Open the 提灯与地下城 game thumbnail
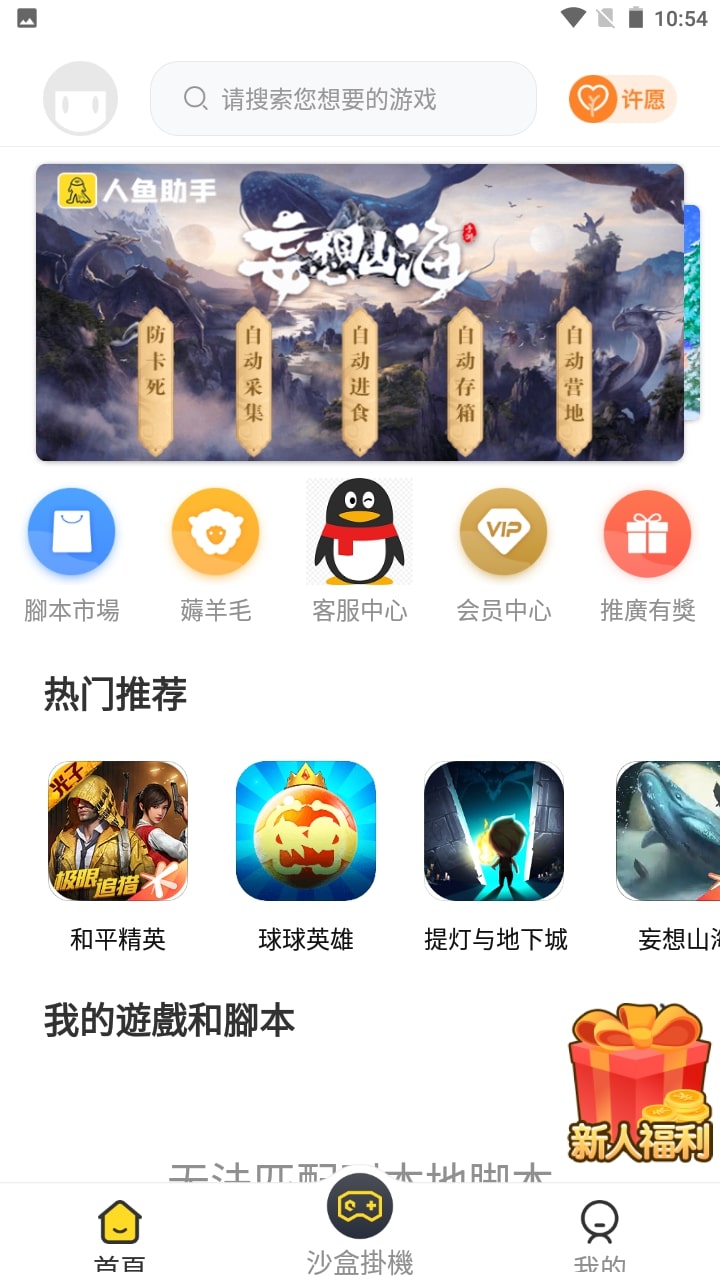This screenshot has height=1280, width=720. point(494,831)
